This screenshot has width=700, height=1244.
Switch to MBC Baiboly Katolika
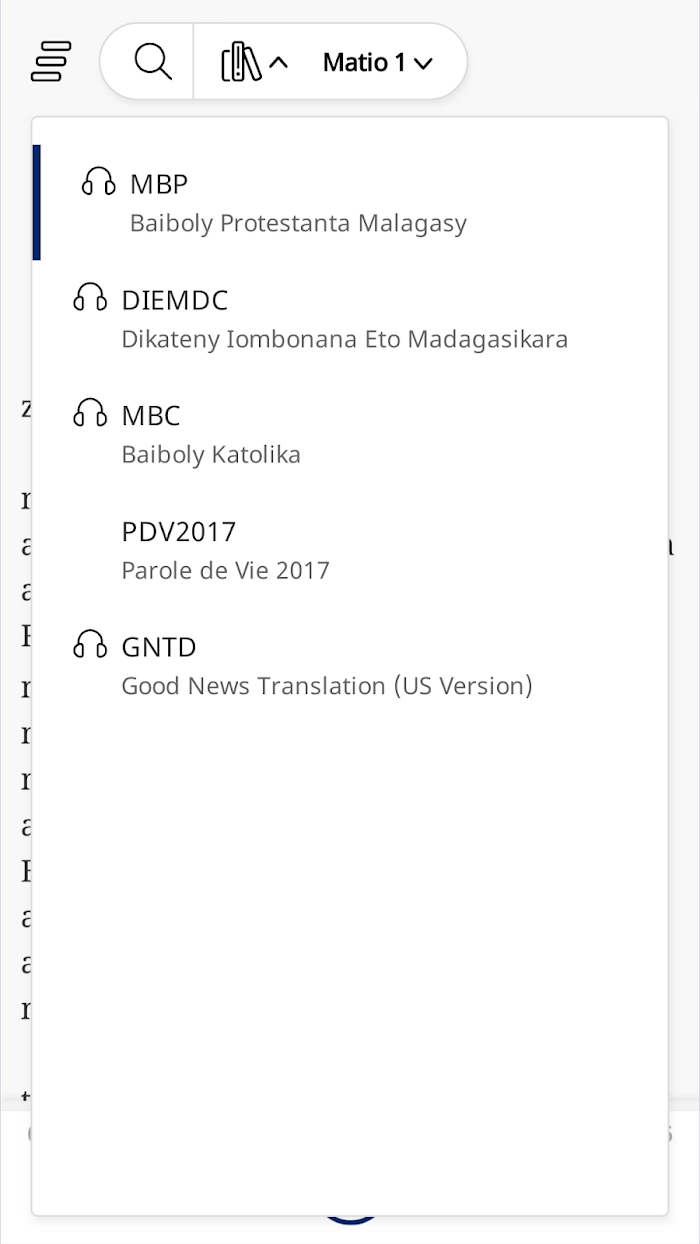click(x=350, y=434)
